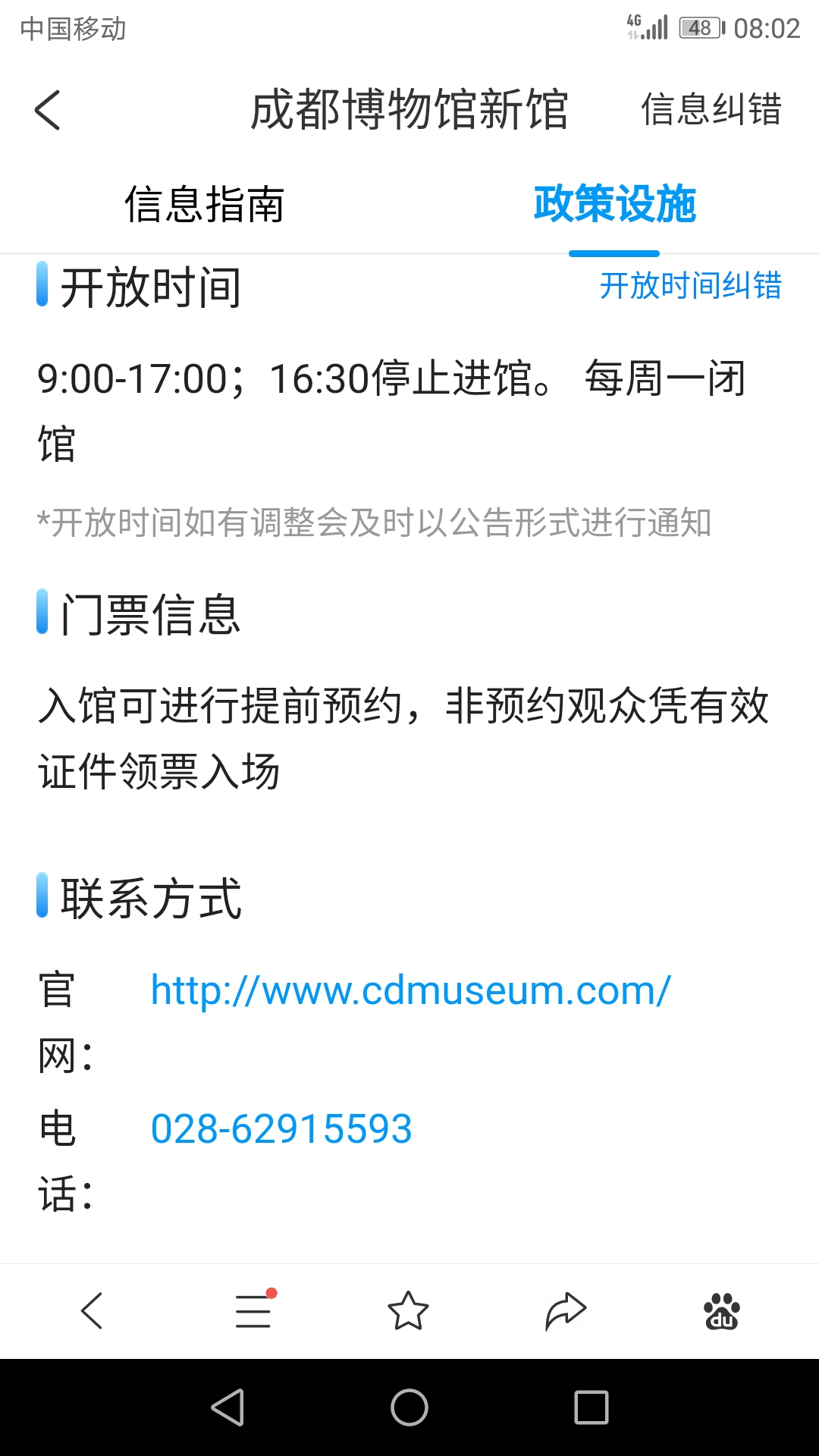This screenshot has height=1456, width=819.
Task: Open the Baidu paw home icon
Action: [x=722, y=1311]
